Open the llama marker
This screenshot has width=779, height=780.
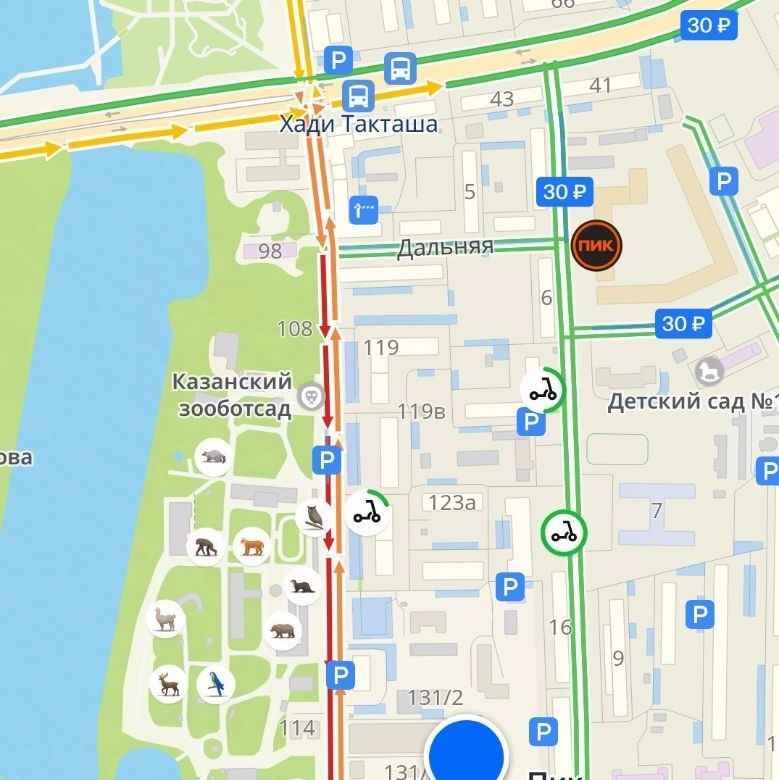point(165,618)
